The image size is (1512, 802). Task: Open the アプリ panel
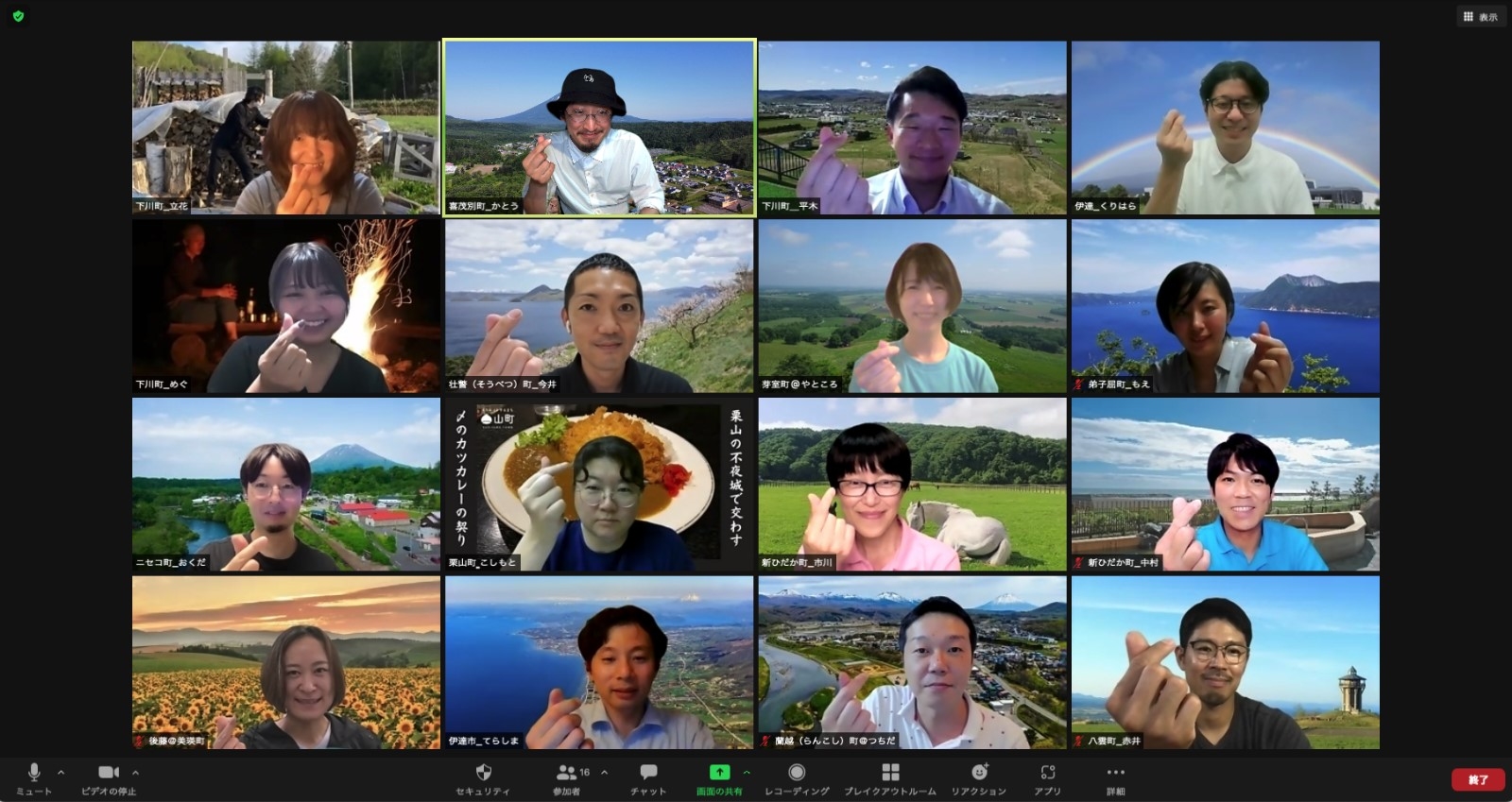click(x=1047, y=778)
